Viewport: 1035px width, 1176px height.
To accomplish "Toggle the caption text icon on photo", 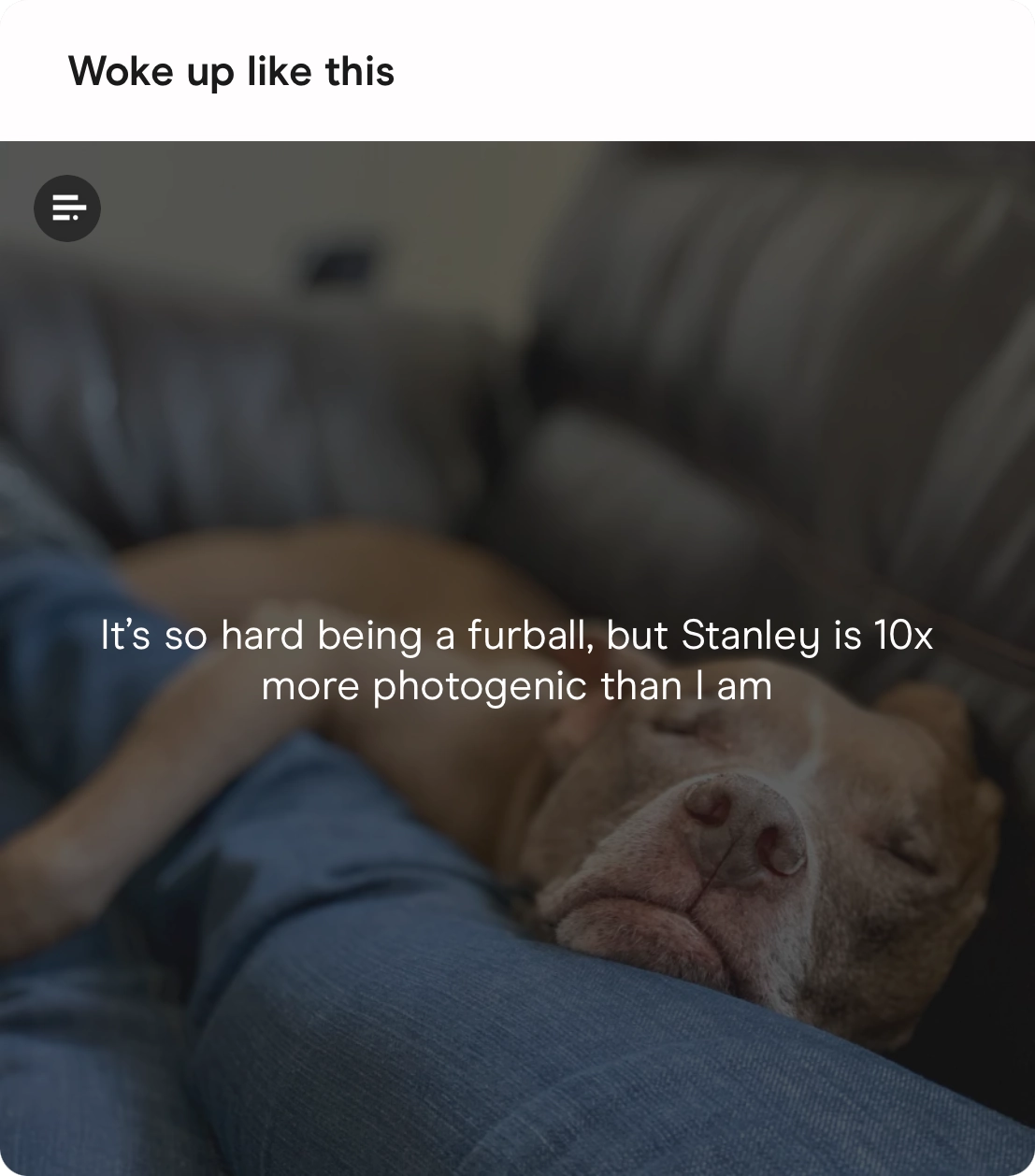I will tap(67, 208).
